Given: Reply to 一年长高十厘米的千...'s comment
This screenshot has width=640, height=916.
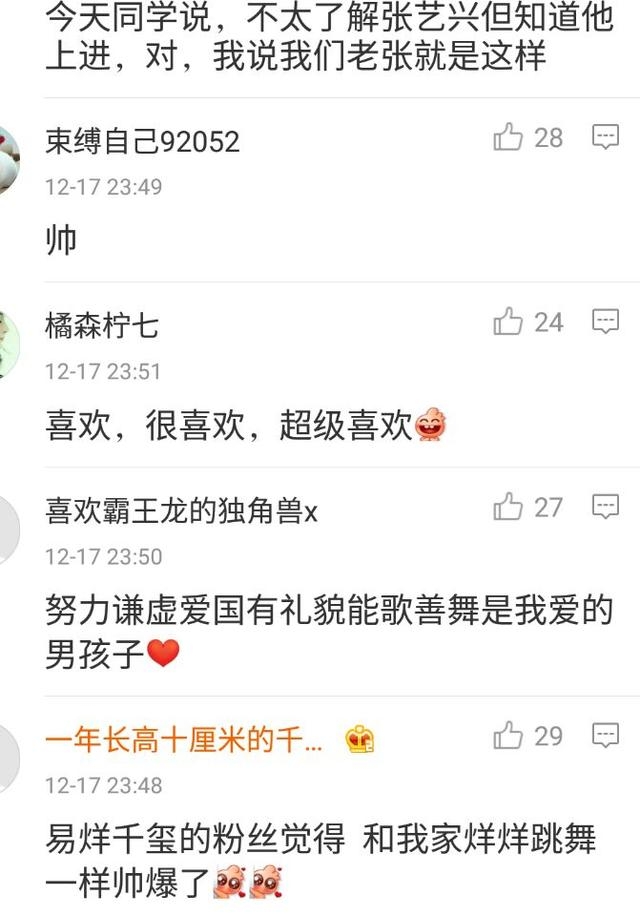Looking at the screenshot, I should 605,736.
